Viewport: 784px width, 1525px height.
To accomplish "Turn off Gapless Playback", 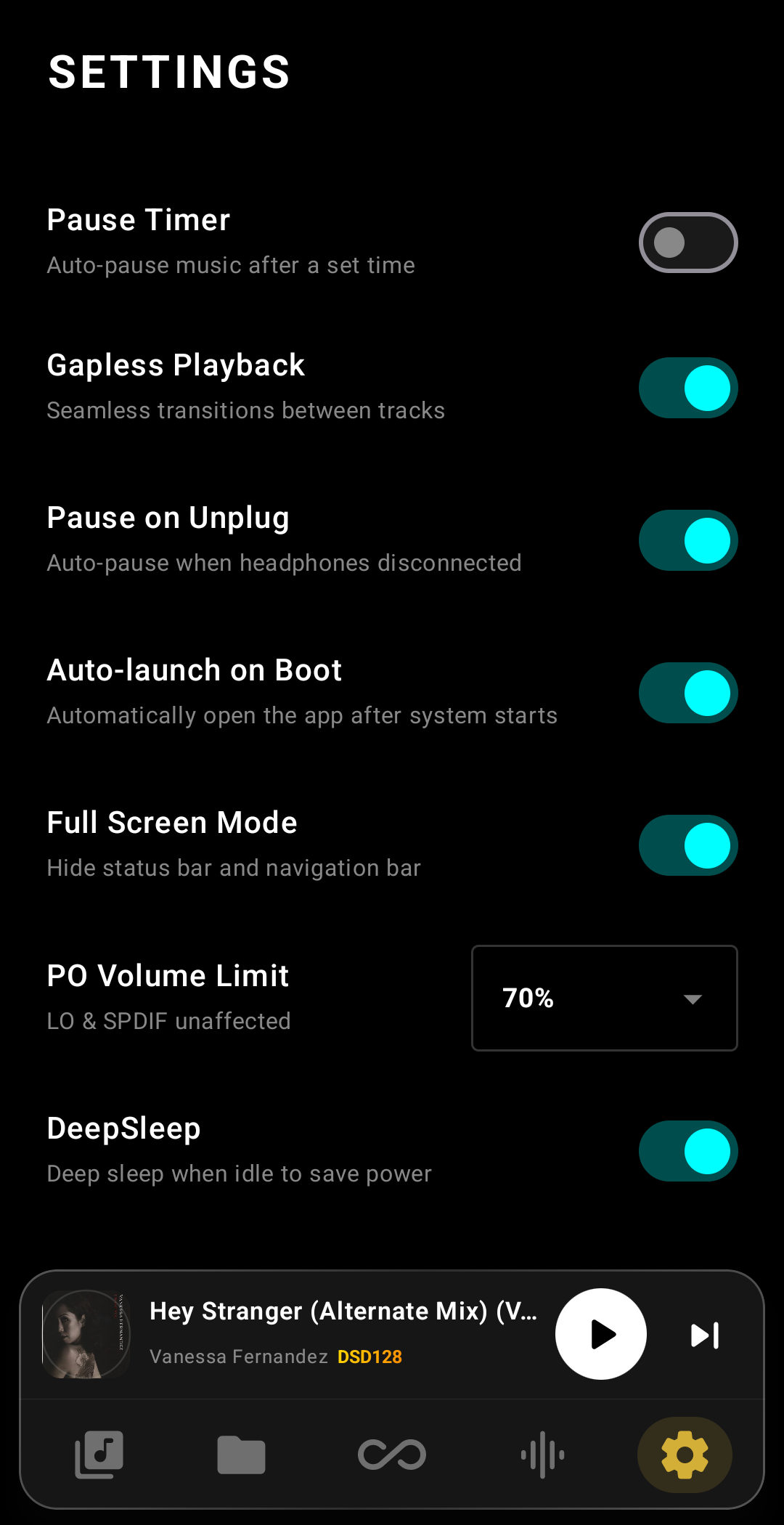I will tap(687, 388).
